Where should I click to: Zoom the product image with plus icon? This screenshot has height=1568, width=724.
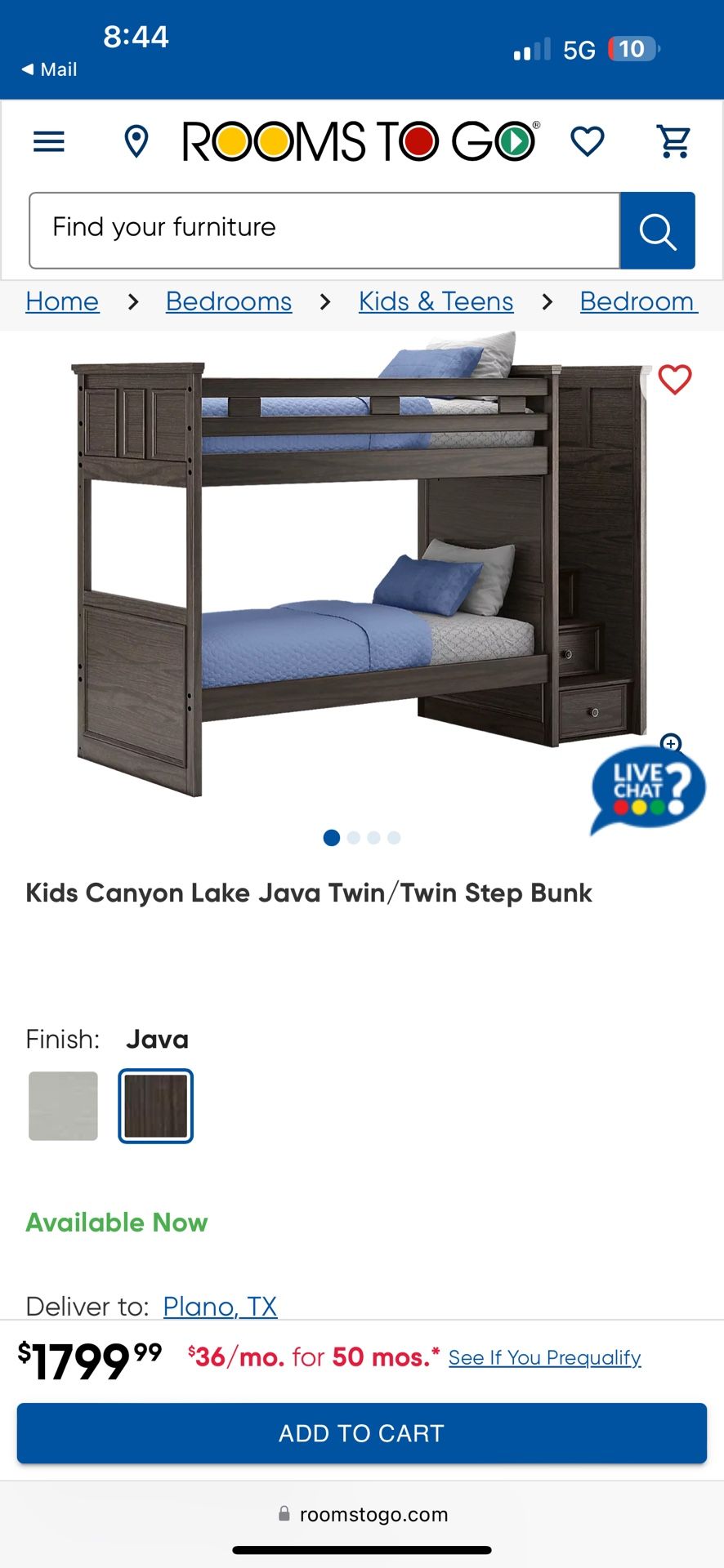(x=671, y=743)
